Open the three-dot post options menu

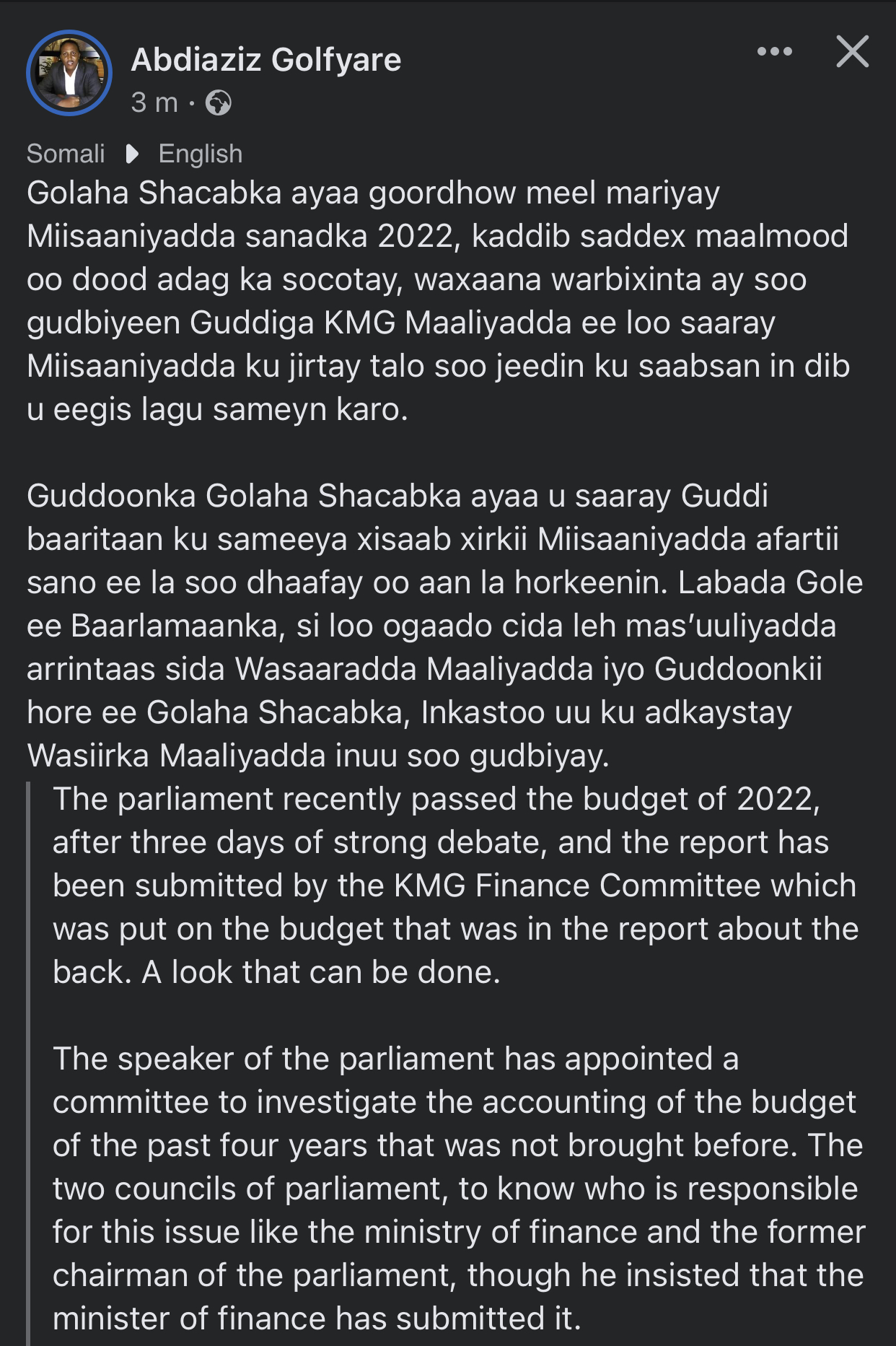tap(774, 52)
